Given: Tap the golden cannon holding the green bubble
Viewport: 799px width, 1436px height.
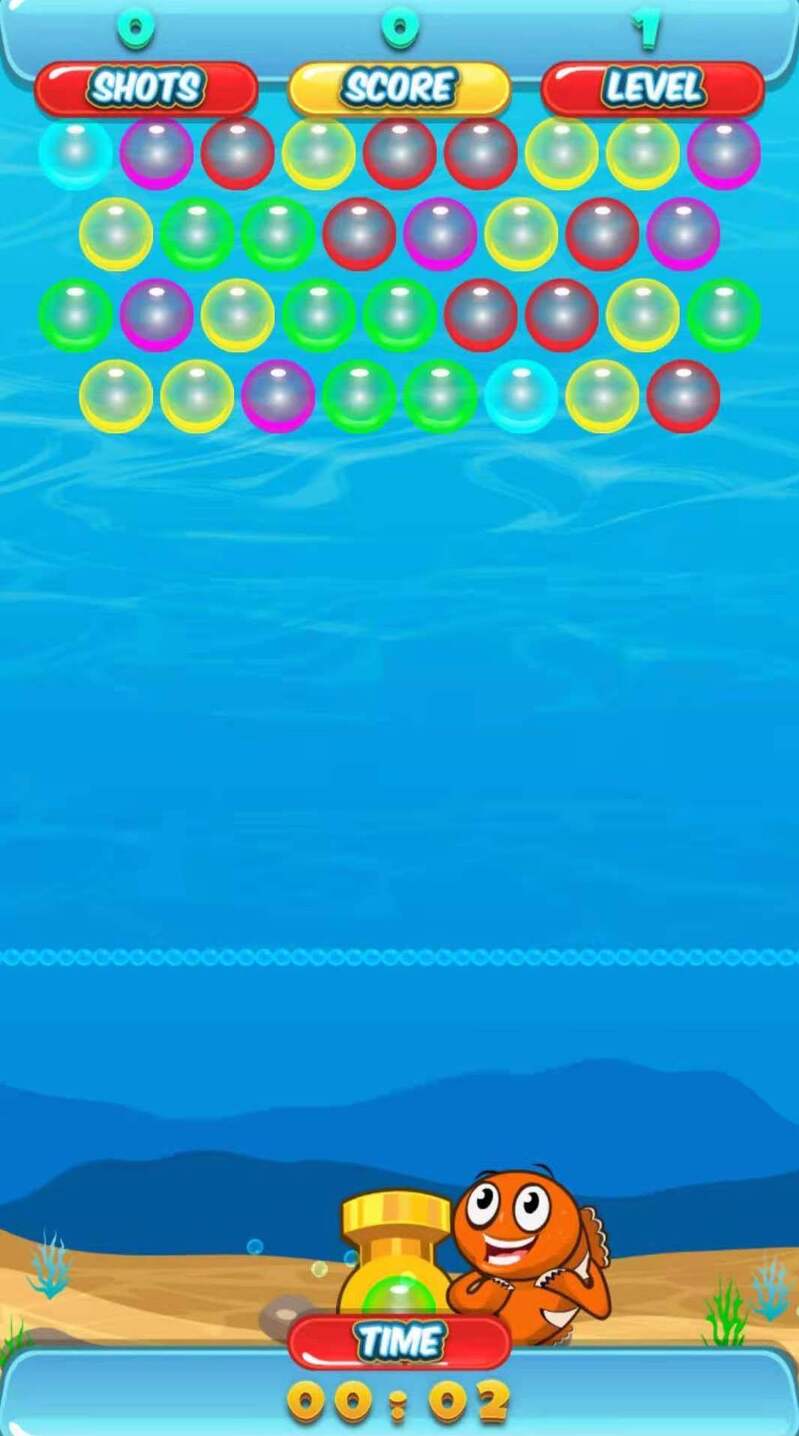Looking at the screenshot, I should point(396,1258).
